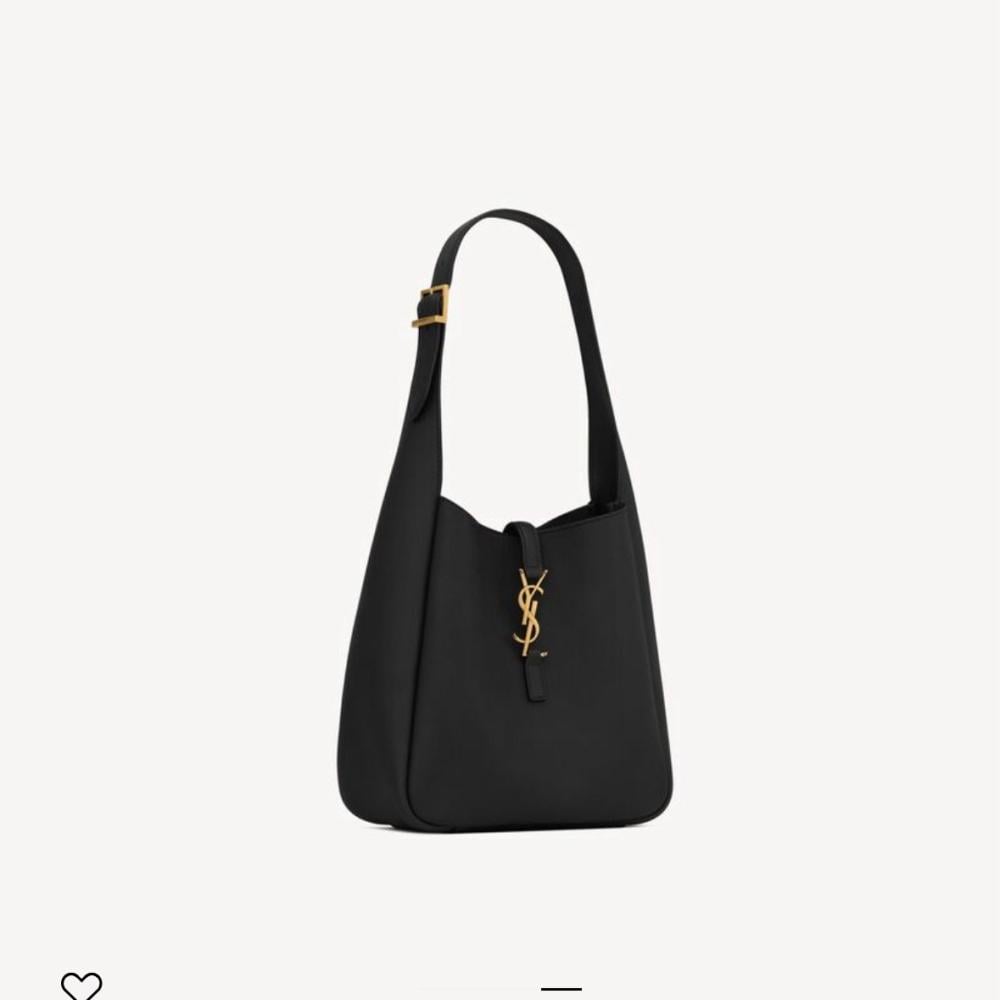
Task: Tap the image carousel page indicator
Action: pyautogui.click(x=561, y=990)
